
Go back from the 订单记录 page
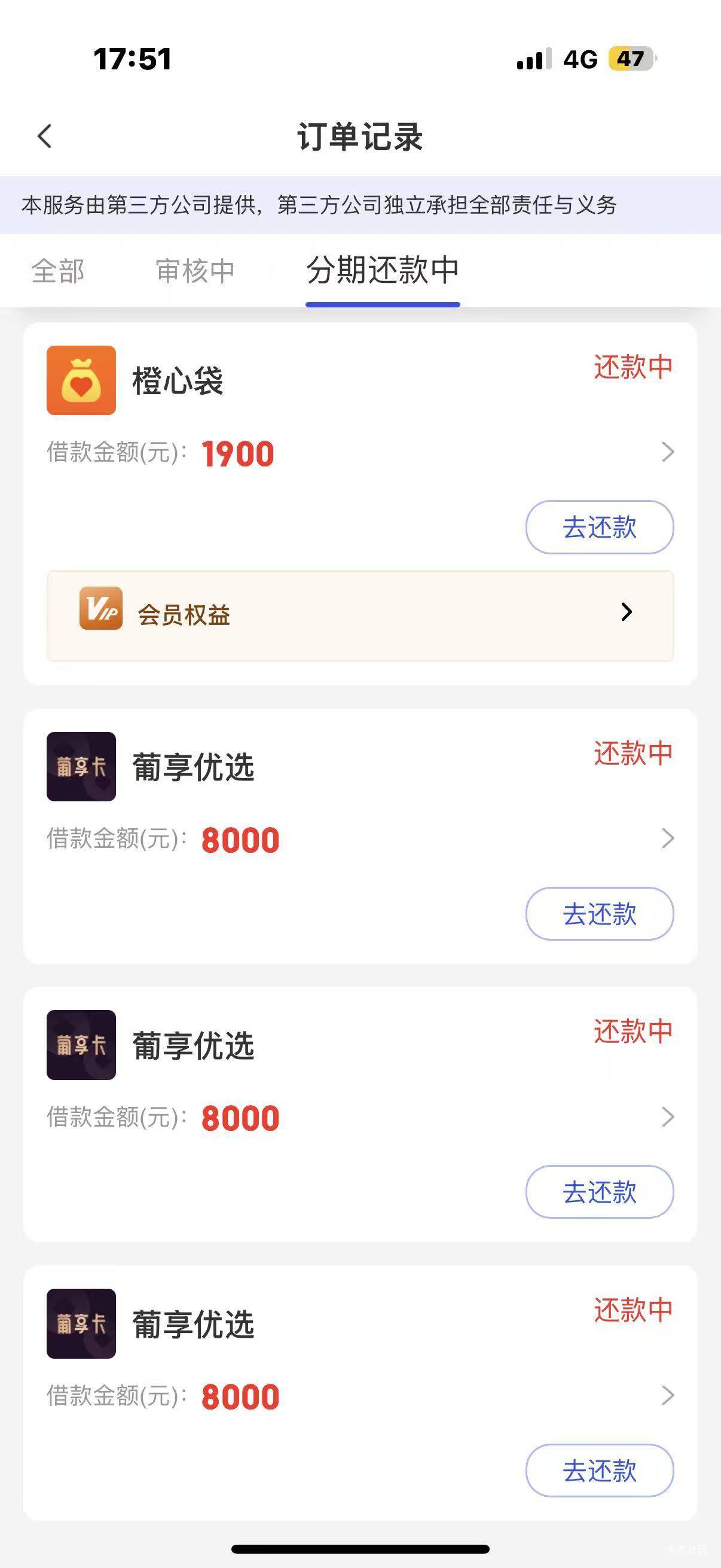click(x=44, y=136)
